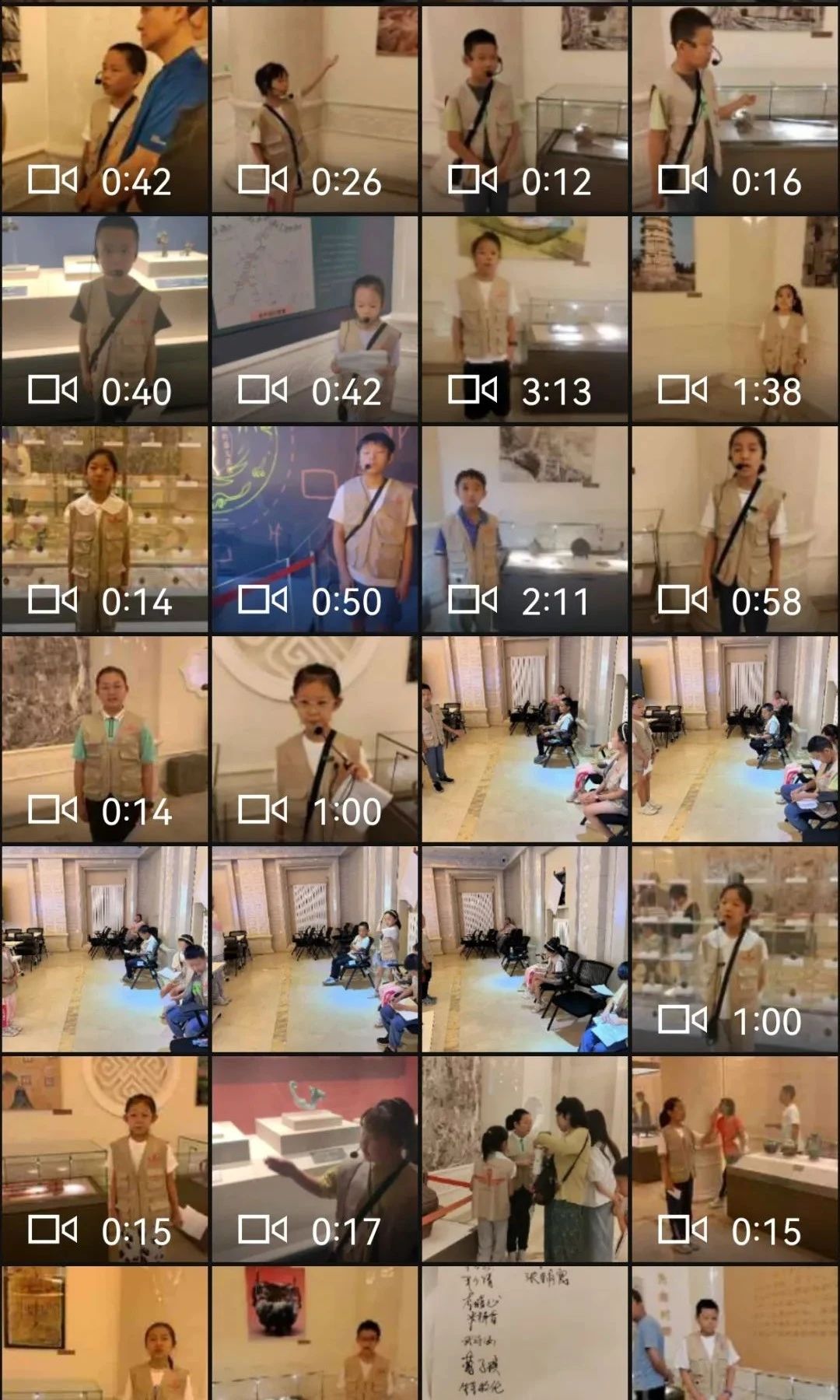
Task: Open the 0:16 video of boy in glasses
Action: pyautogui.click(x=735, y=109)
